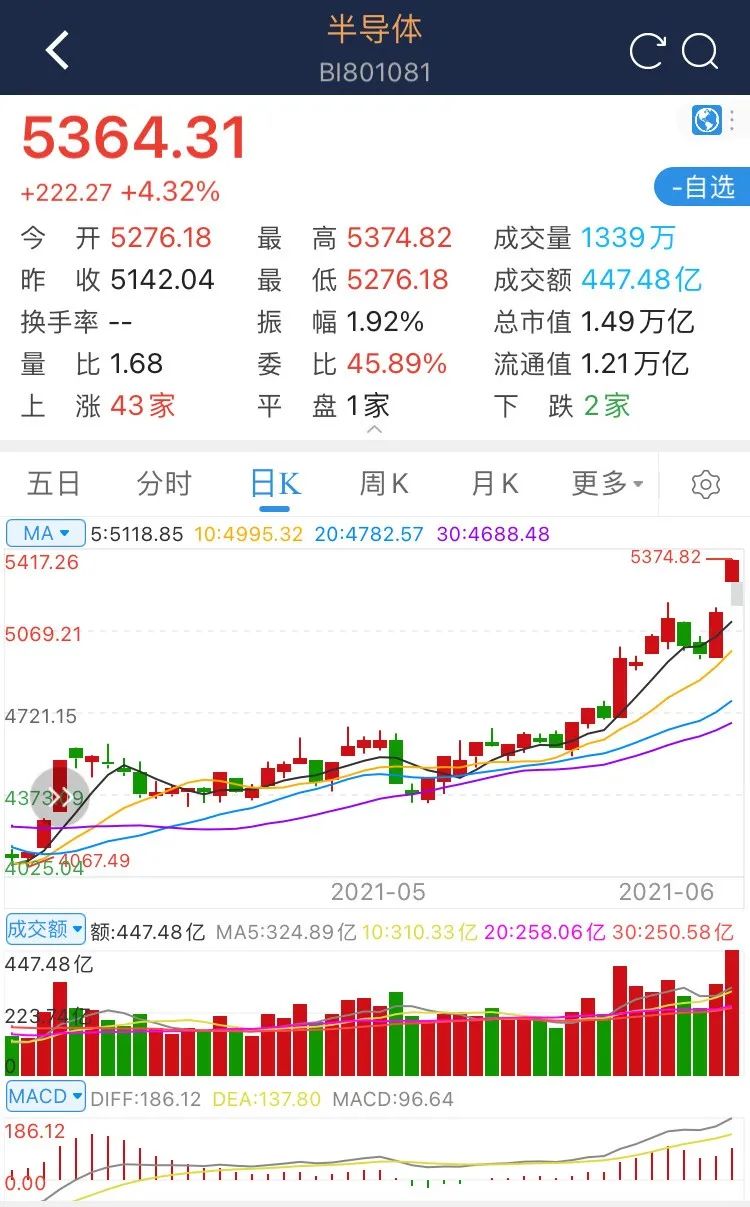Go back using the top-left arrow

57,49
